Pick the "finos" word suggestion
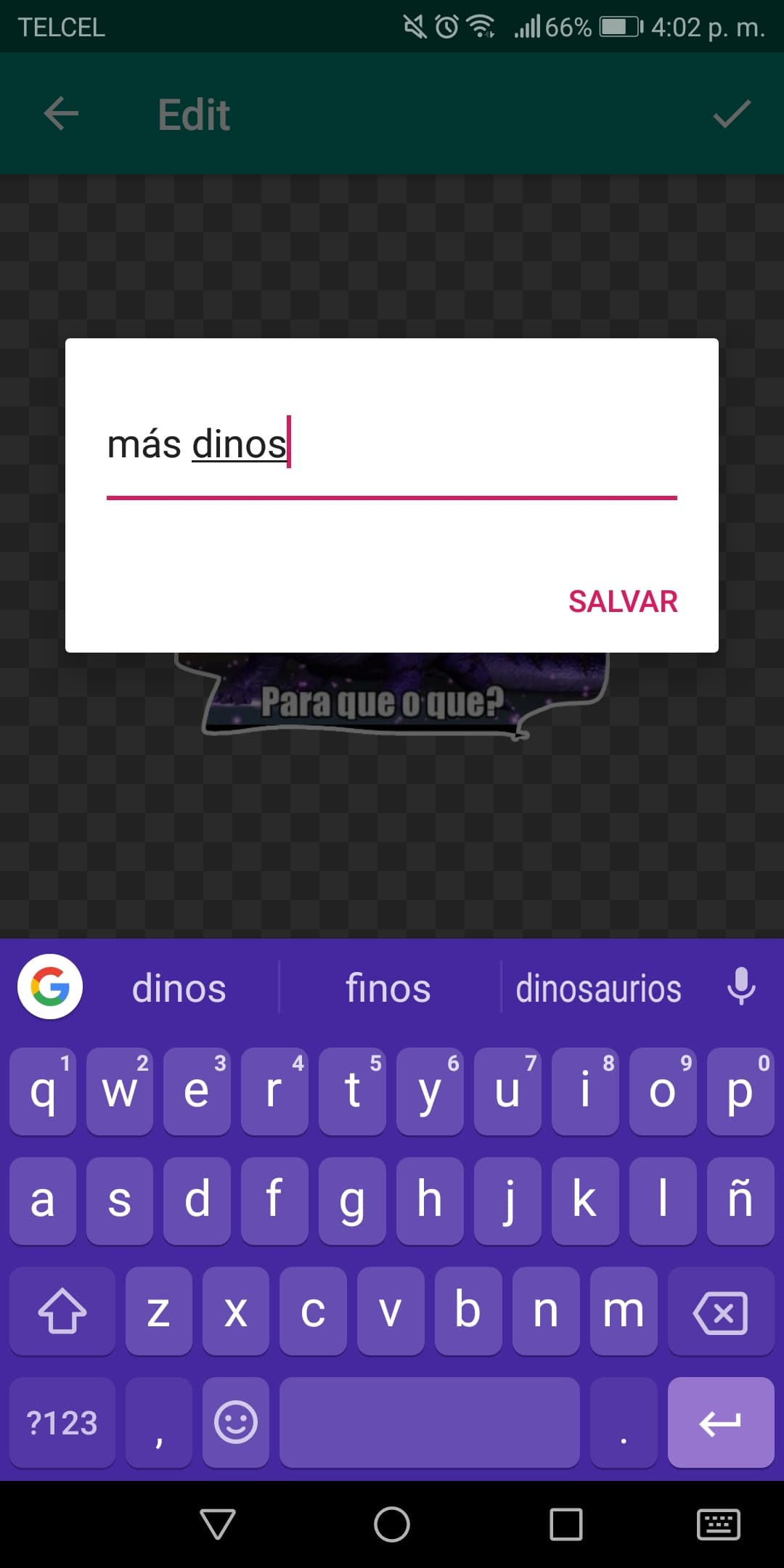This screenshot has height=1568, width=784. pyautogui.click(x=388, y=989)
